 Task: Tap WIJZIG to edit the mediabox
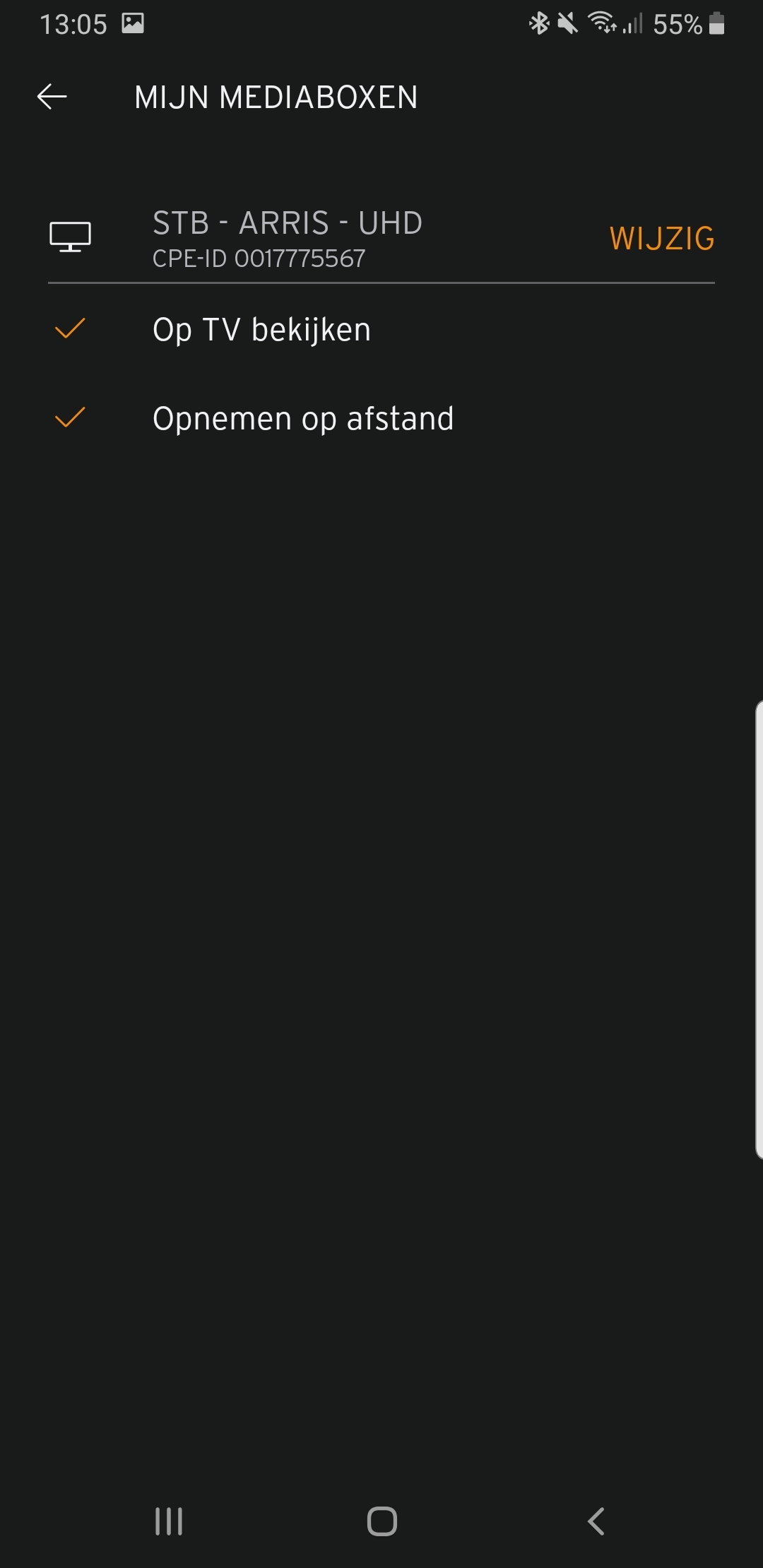point(661,239)
